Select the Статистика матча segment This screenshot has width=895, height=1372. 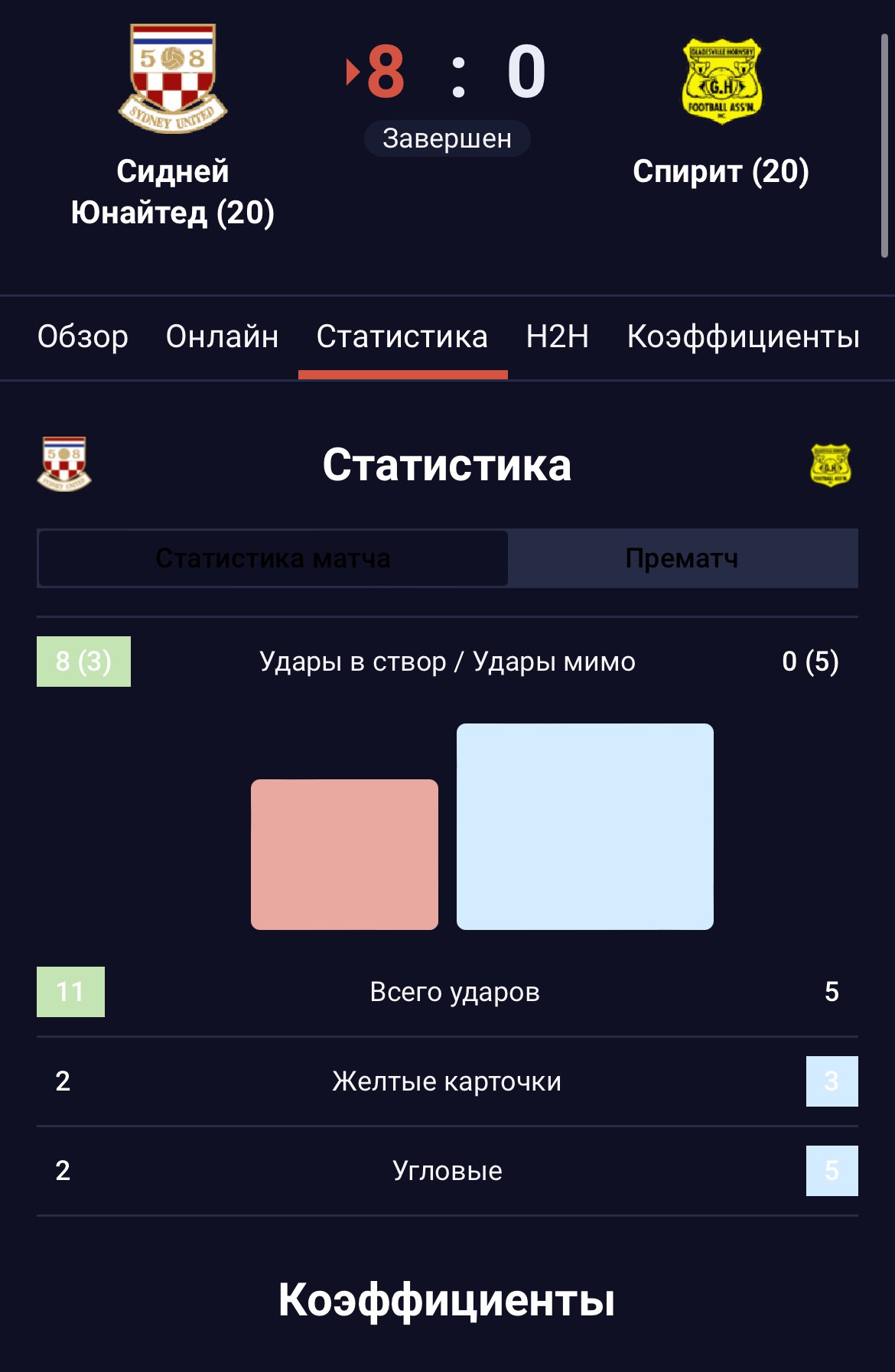[273, 559]
